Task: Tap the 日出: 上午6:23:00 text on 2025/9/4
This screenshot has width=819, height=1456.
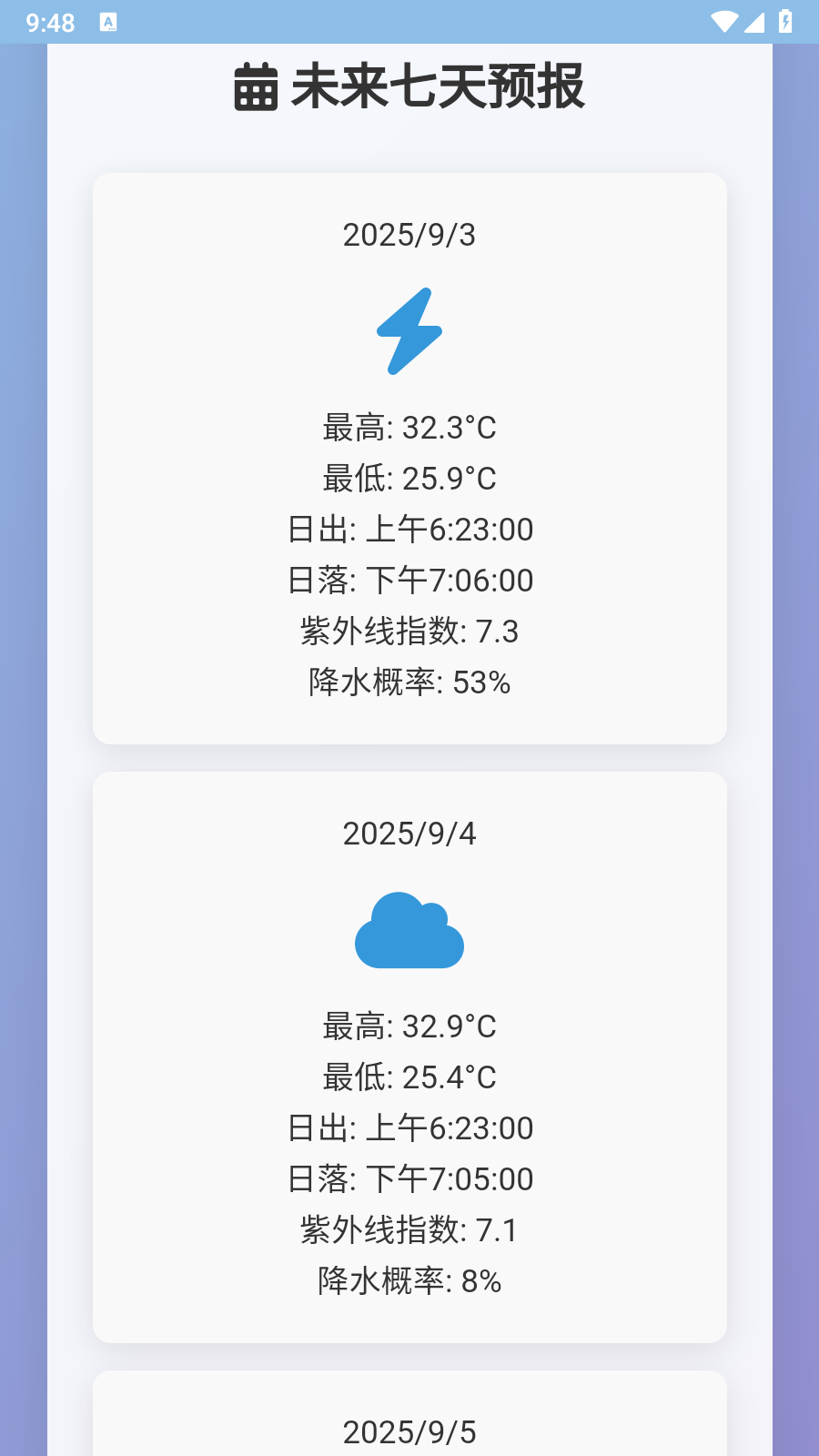Action: point(409,1128)
